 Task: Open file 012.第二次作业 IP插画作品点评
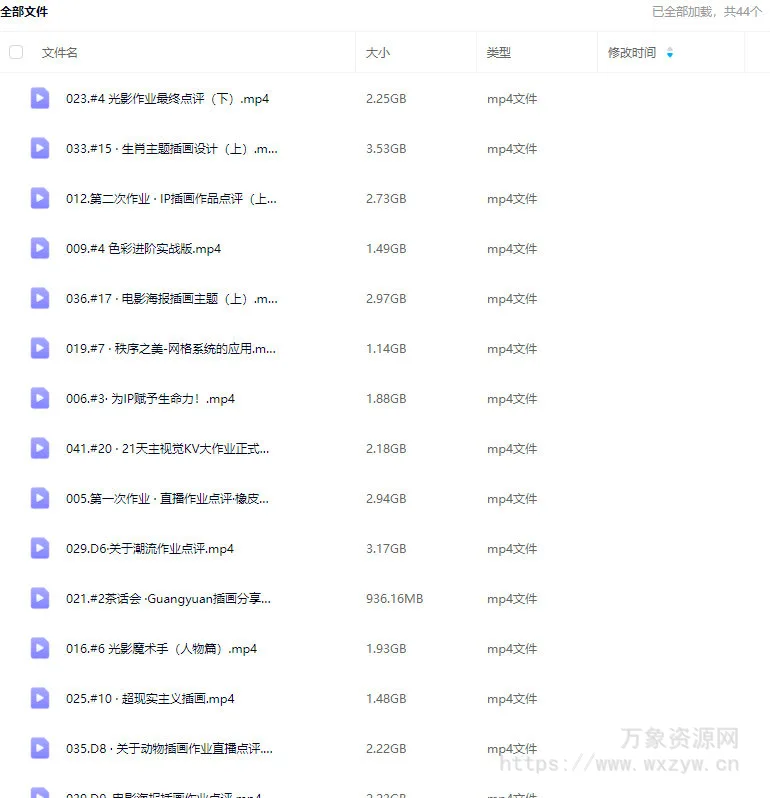pyautogui.click(x=171, y=199)
